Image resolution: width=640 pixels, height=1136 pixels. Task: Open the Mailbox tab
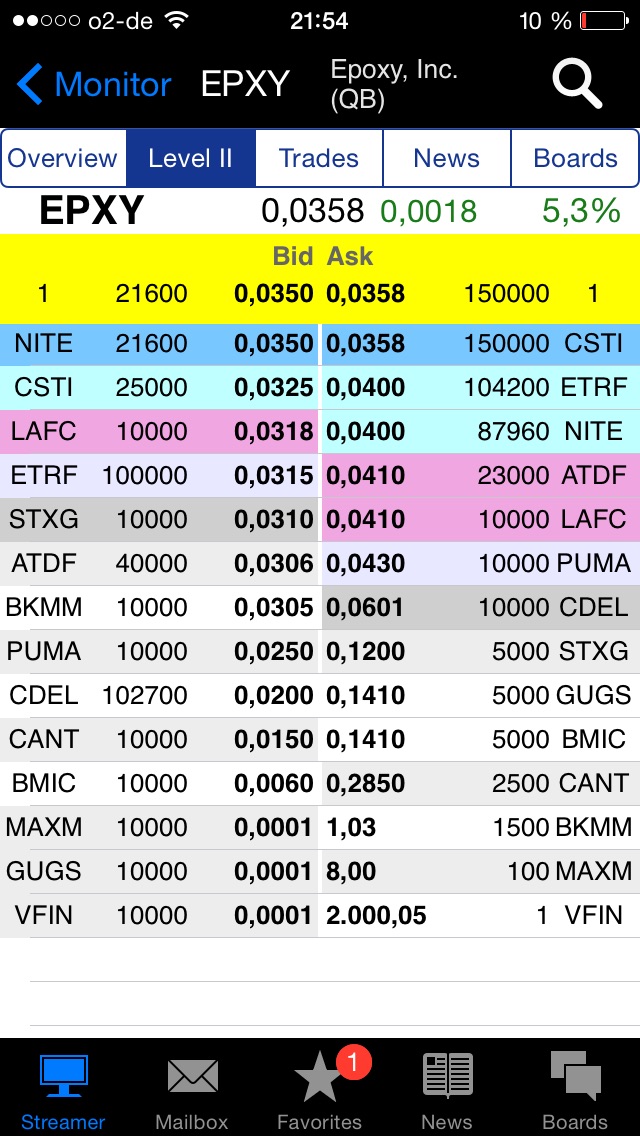(192, 1090)
